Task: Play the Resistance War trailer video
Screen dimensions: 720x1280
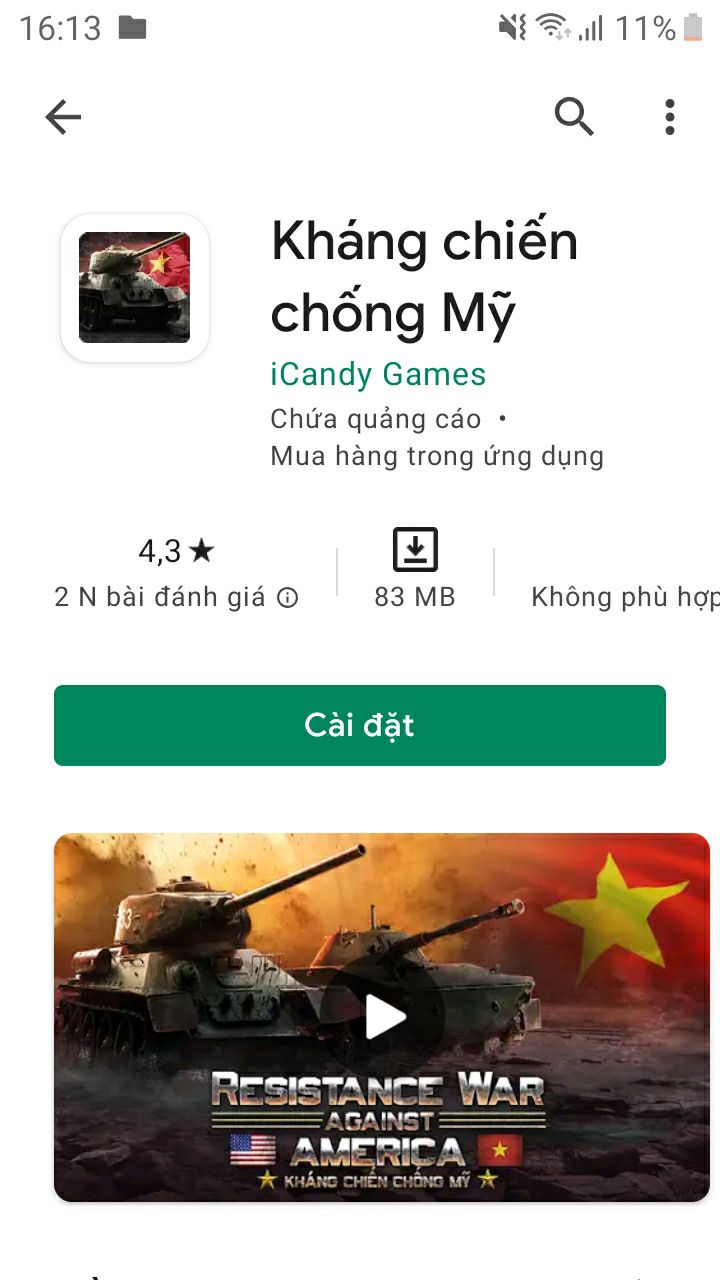Action: [x=384, y=1017]
